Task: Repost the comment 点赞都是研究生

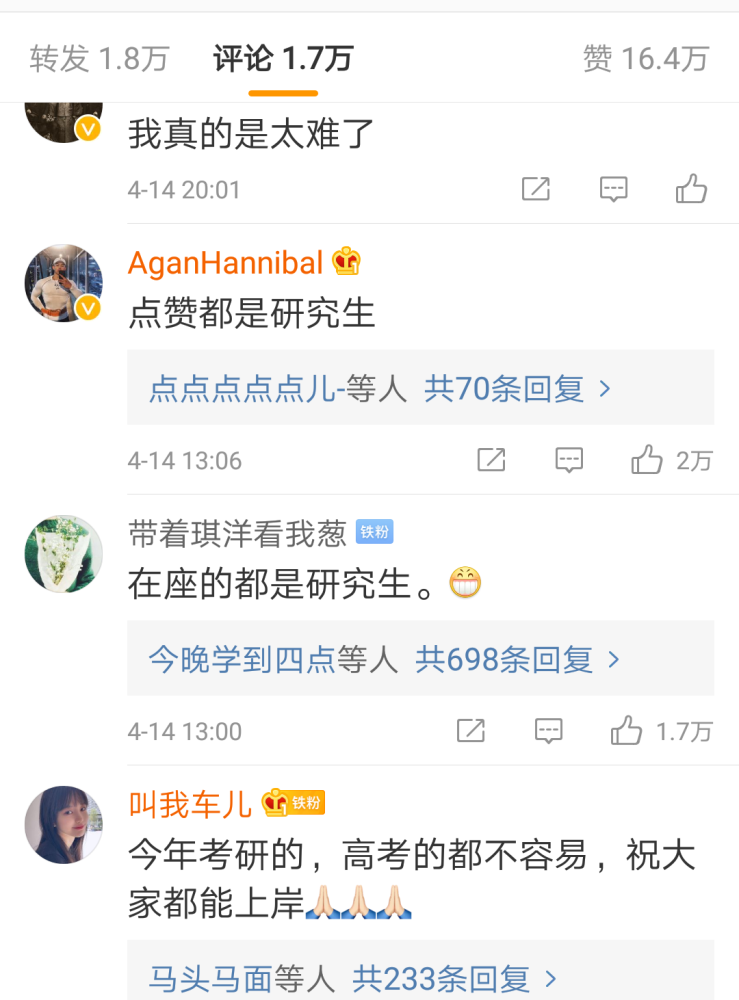Action: tap(491, 460)
